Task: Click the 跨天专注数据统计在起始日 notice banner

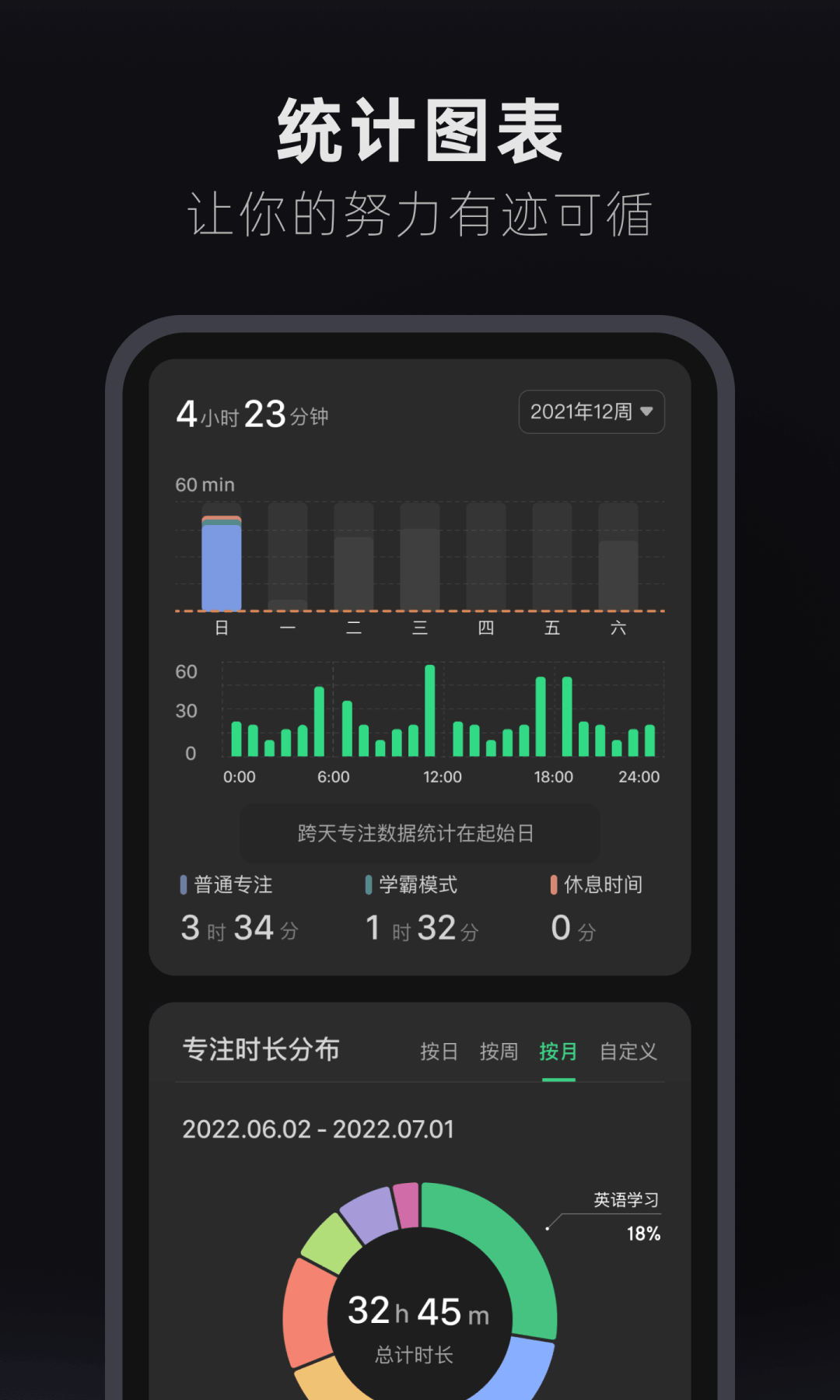Action: (x=419, y=832)
